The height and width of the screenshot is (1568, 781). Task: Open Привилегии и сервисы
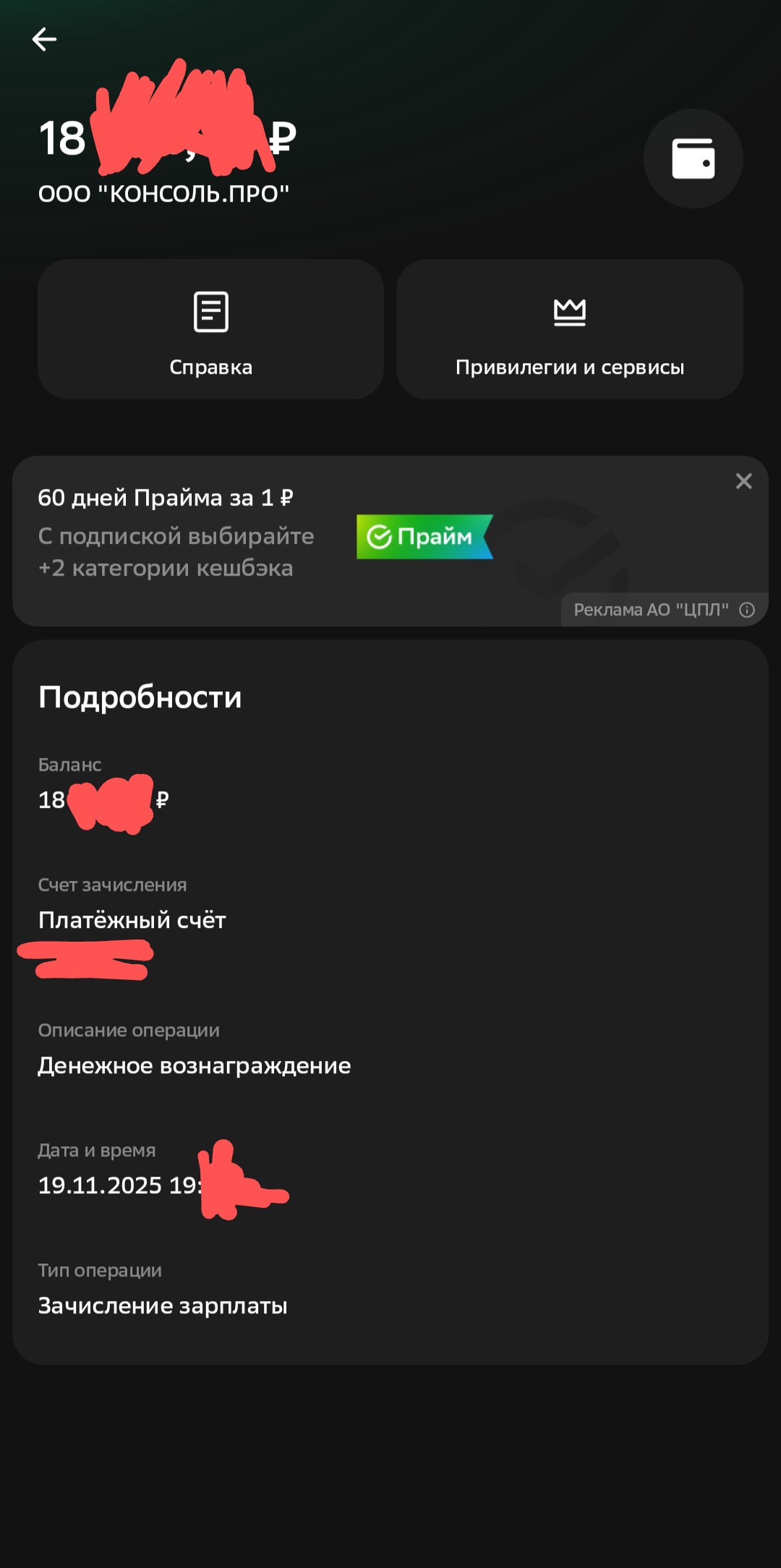click(x=569, y=330)
